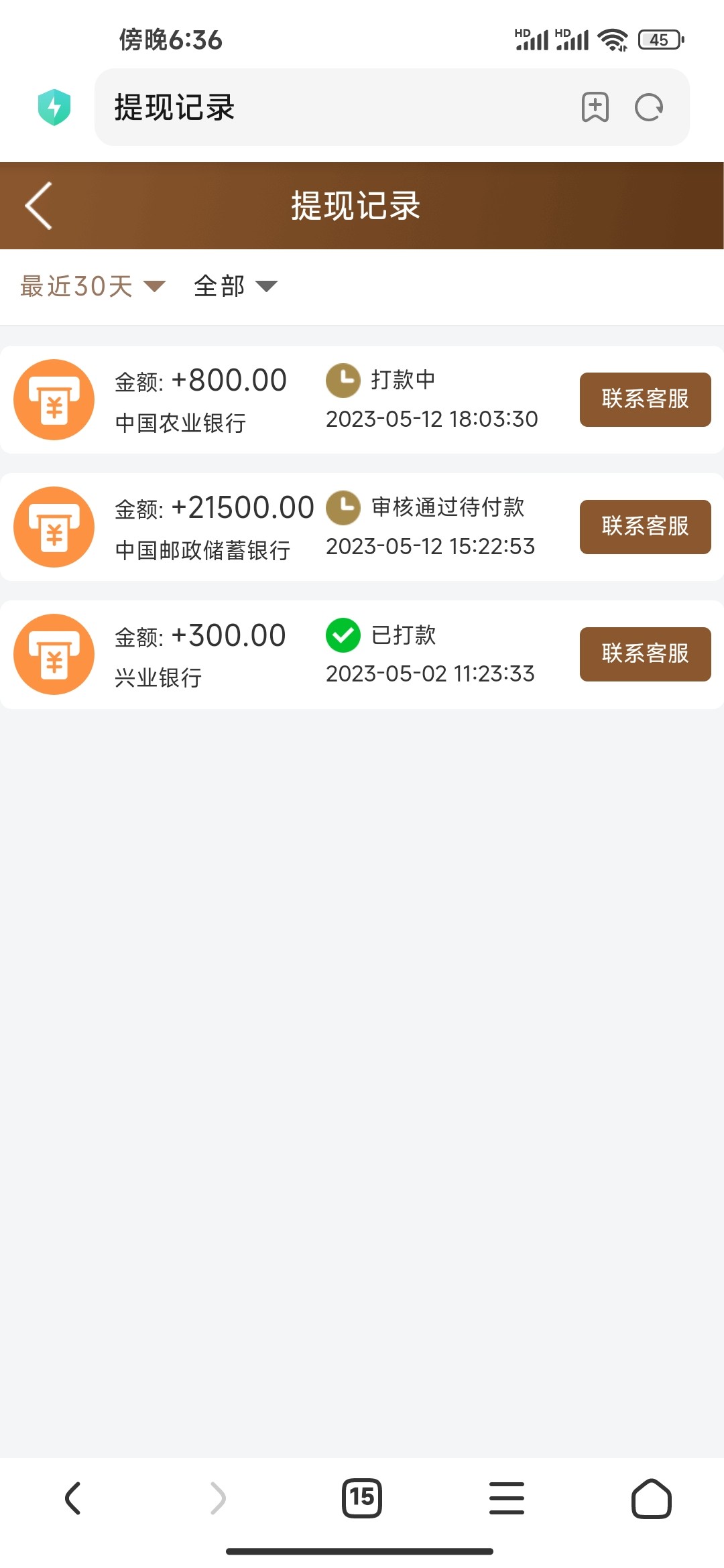The width and height of the screenshot is (724, 1568).
Task: Bookmark this page in the browser
Action: pyautogui.click(x=595, y=107)
